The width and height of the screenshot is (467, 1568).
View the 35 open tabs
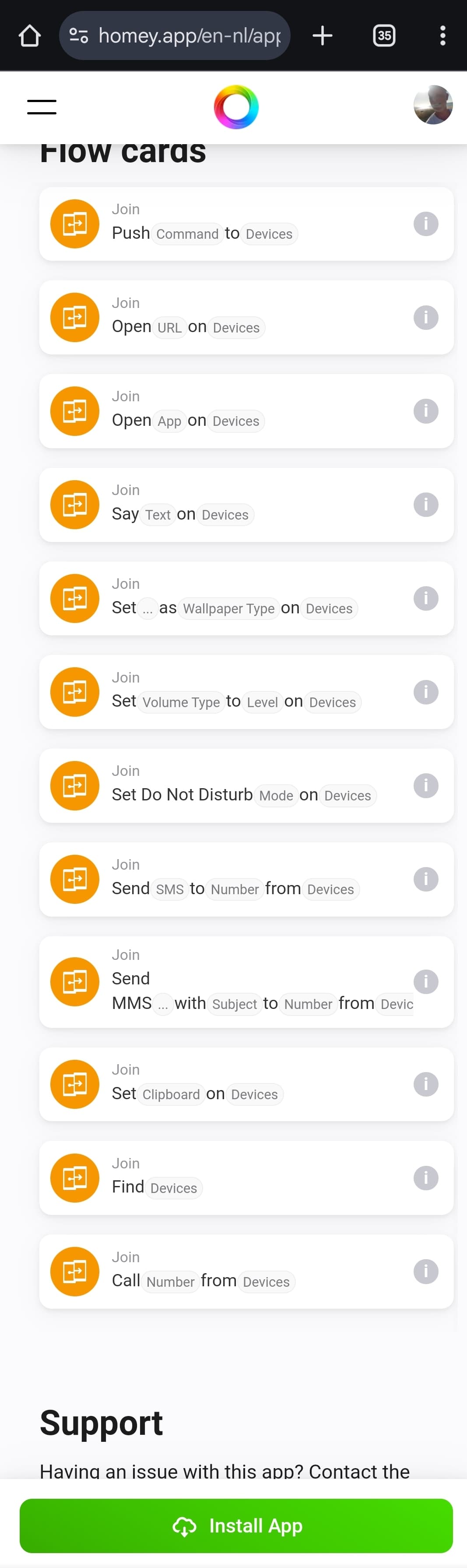[x=384, y=36]
